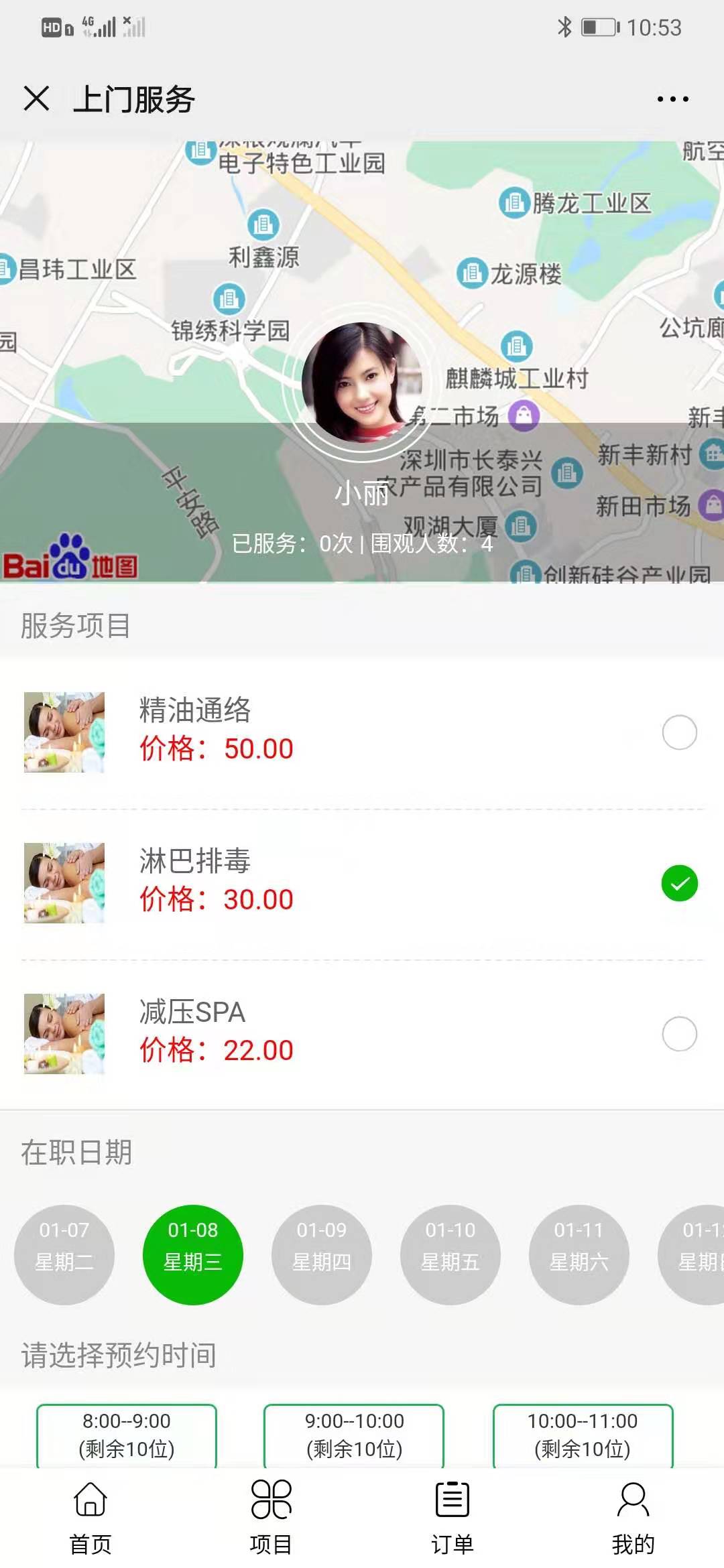Select the 01-09 星期四 date circle

click(322, 1256)
